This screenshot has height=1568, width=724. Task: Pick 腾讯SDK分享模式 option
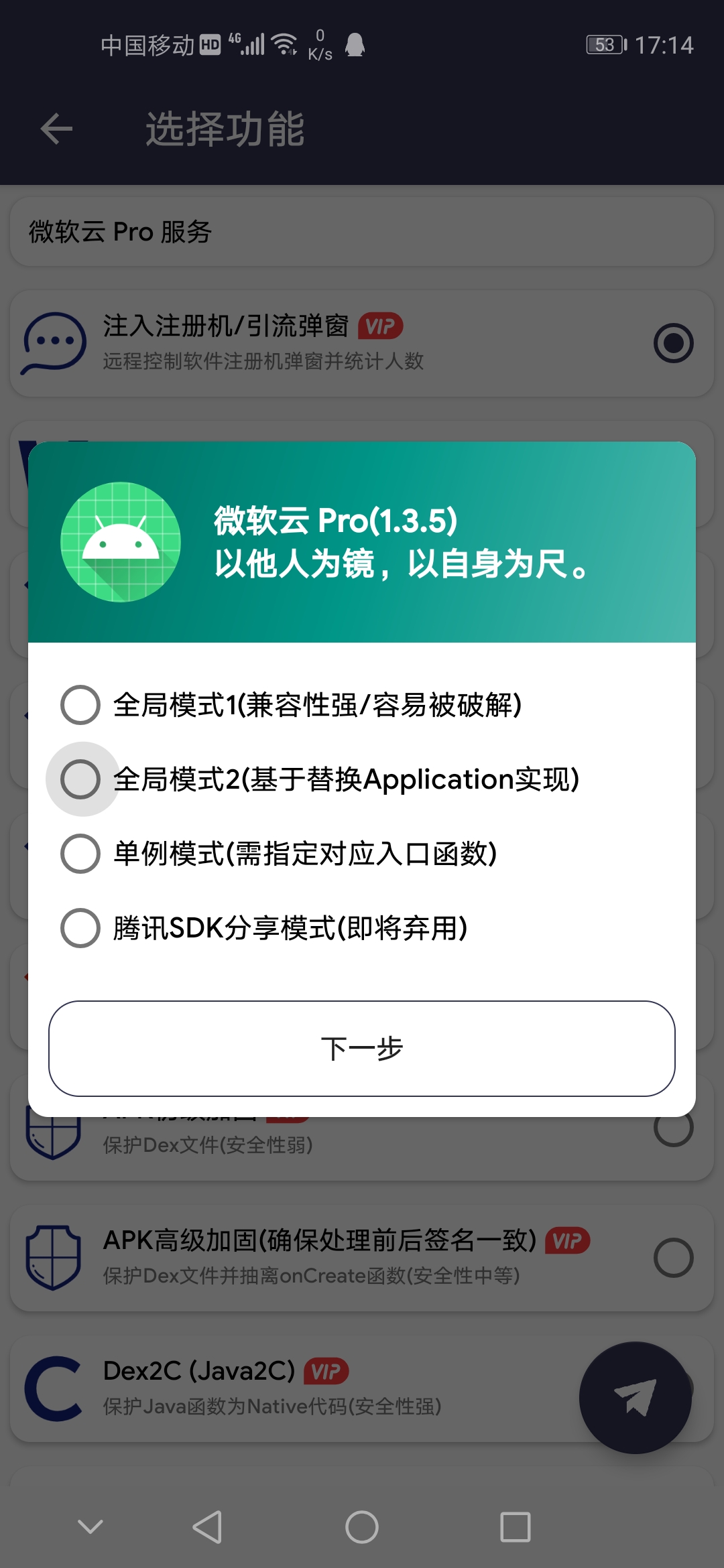[x=80, y=928]
